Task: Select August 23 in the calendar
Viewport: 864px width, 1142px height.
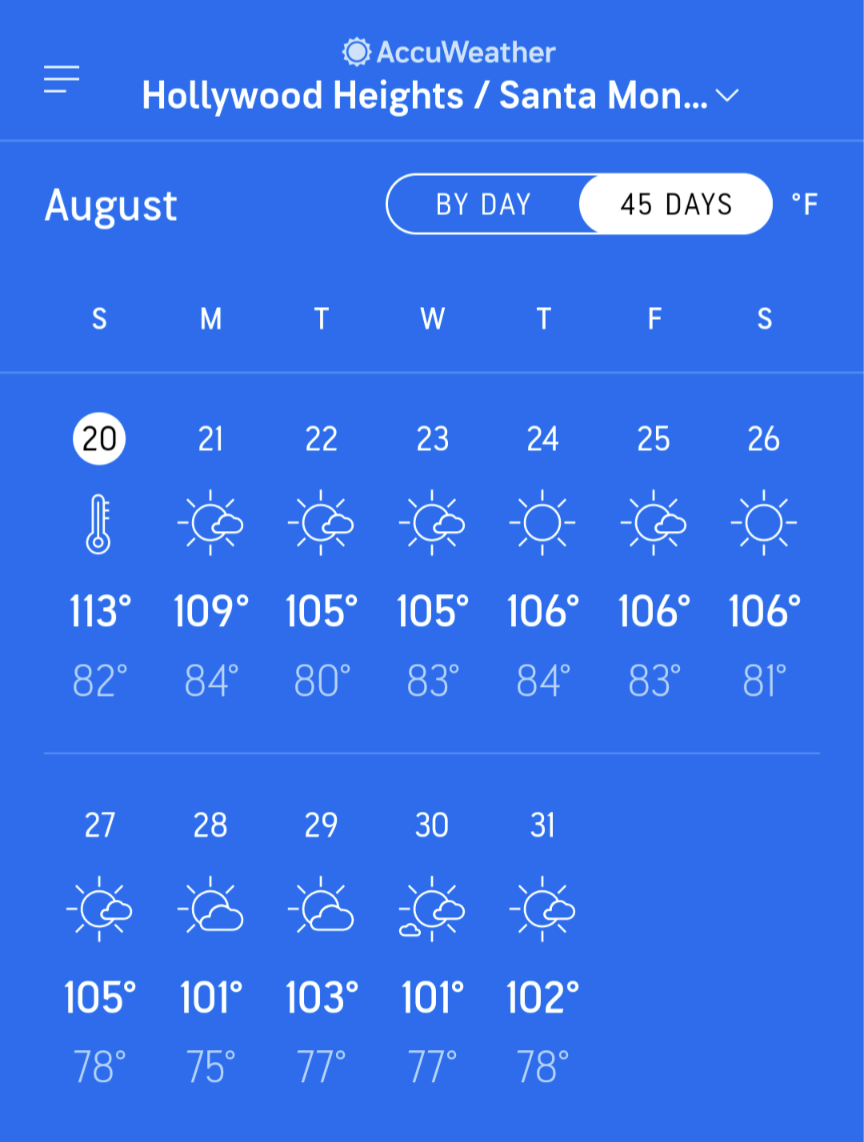Action: tap(432, 560)
